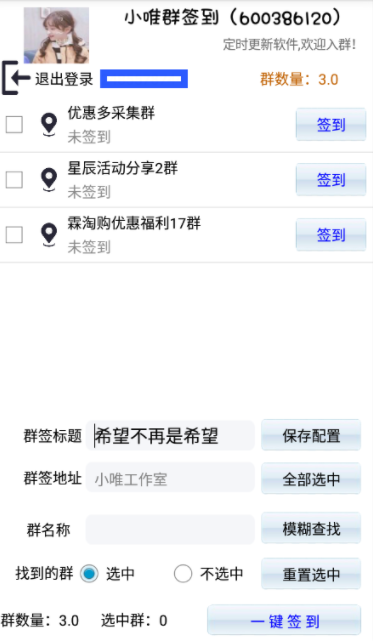Tap the 群名称 input box
Screen dimensions: 373x642
tap(170, 529)
